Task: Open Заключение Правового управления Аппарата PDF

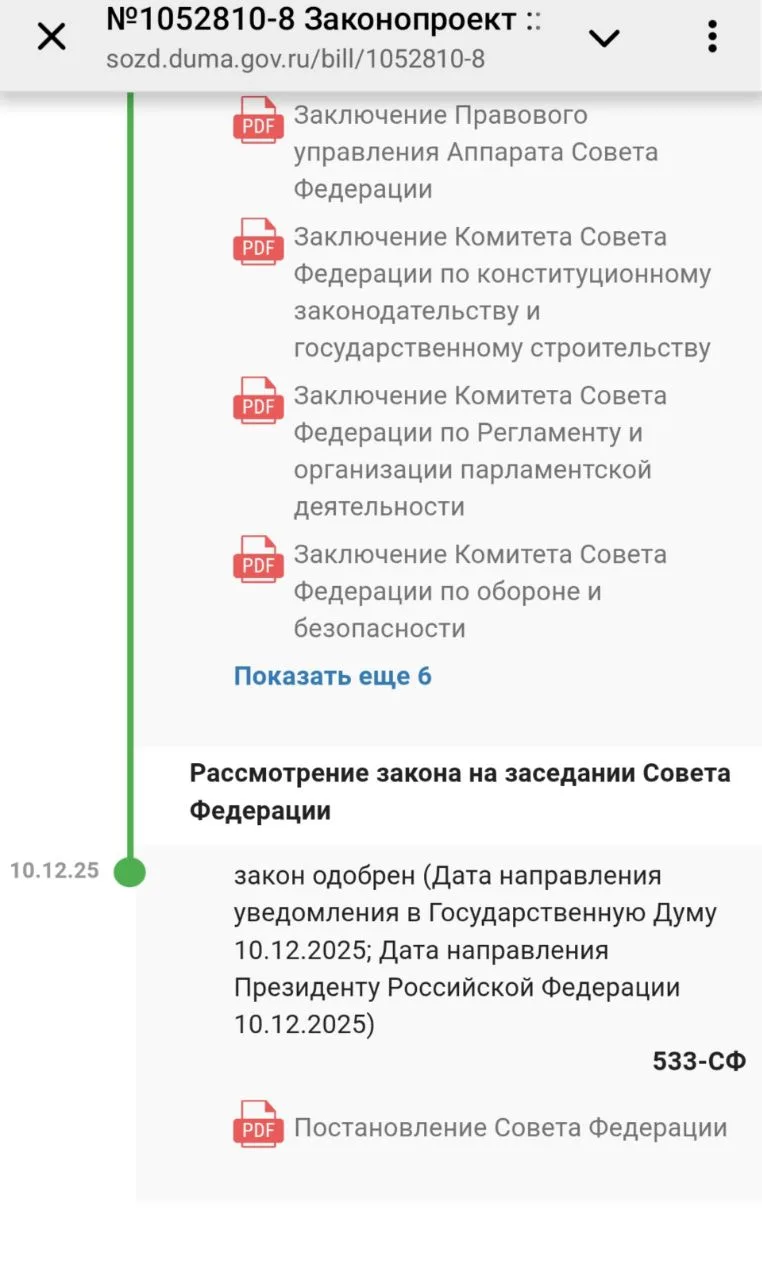Action: [x=475, y=152]
